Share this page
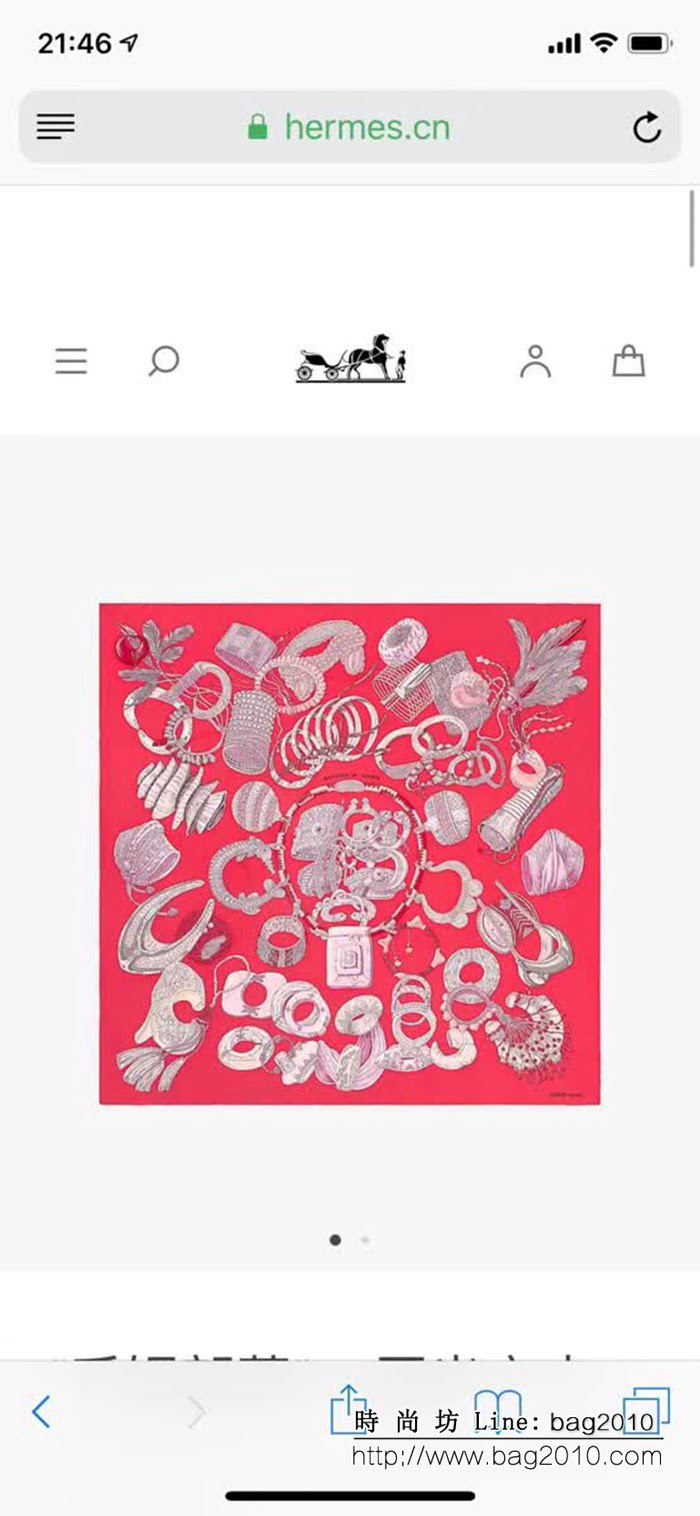This screenshot has height=1516, width=700. (347, 1410)
